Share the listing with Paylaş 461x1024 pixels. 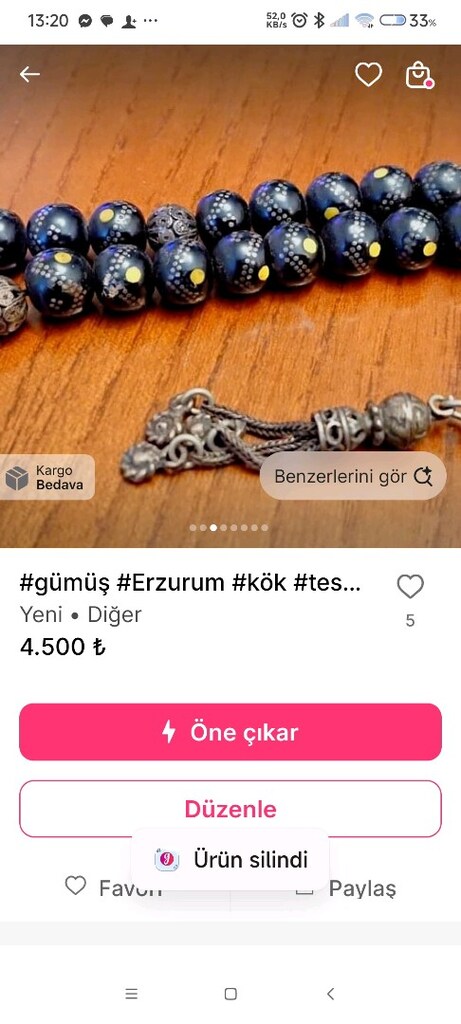click(x=346, y=888)
